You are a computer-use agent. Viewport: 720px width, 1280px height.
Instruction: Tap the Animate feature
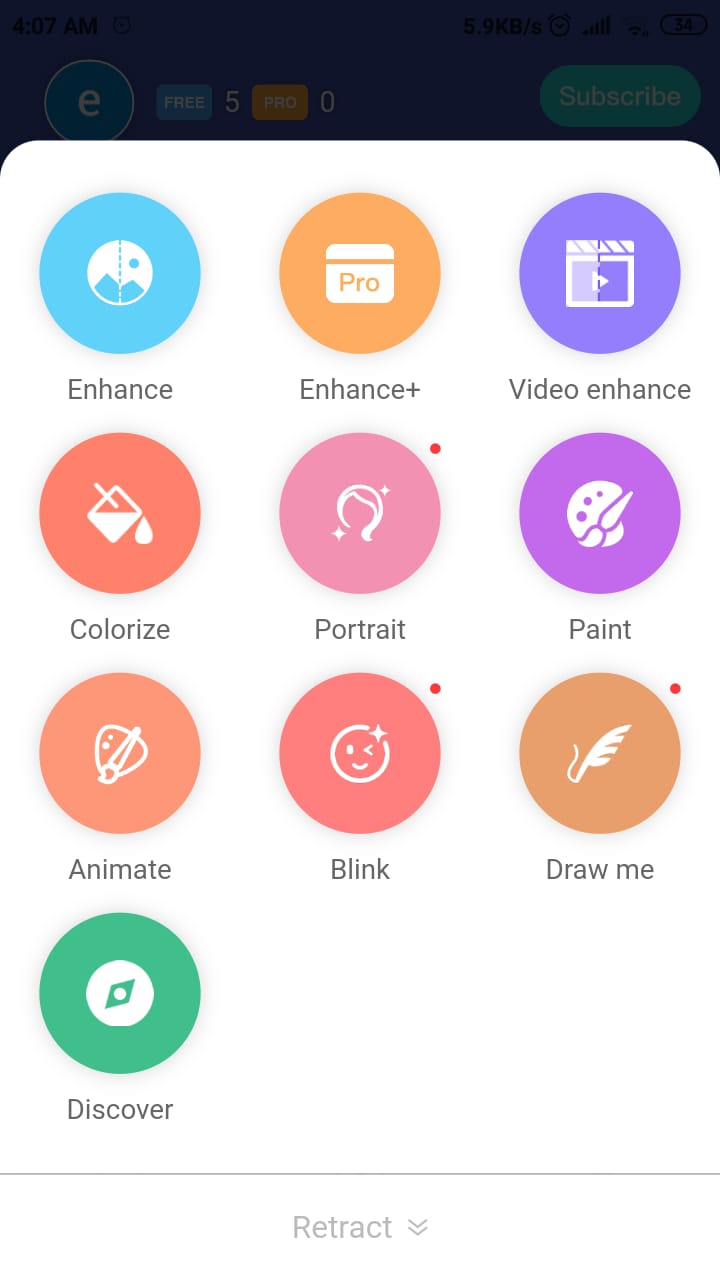(x=120, y=753)
